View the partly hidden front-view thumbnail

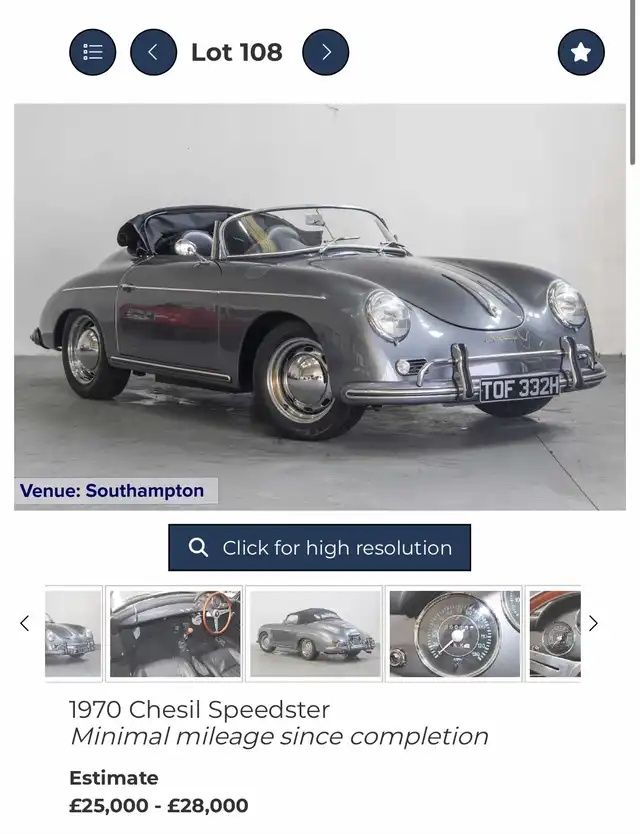(x=73, y=633)
